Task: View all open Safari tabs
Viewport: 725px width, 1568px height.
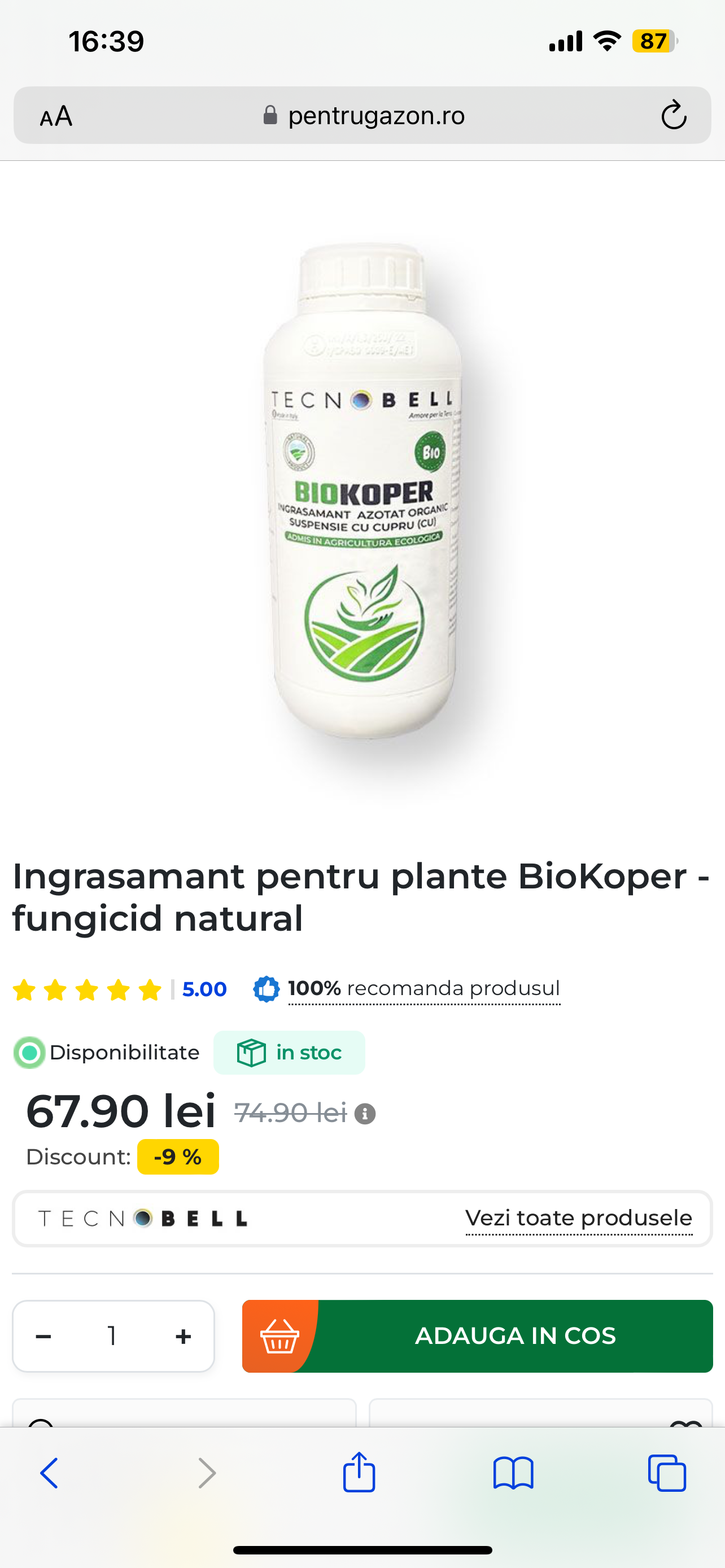Action: (x=667, y=1473)
